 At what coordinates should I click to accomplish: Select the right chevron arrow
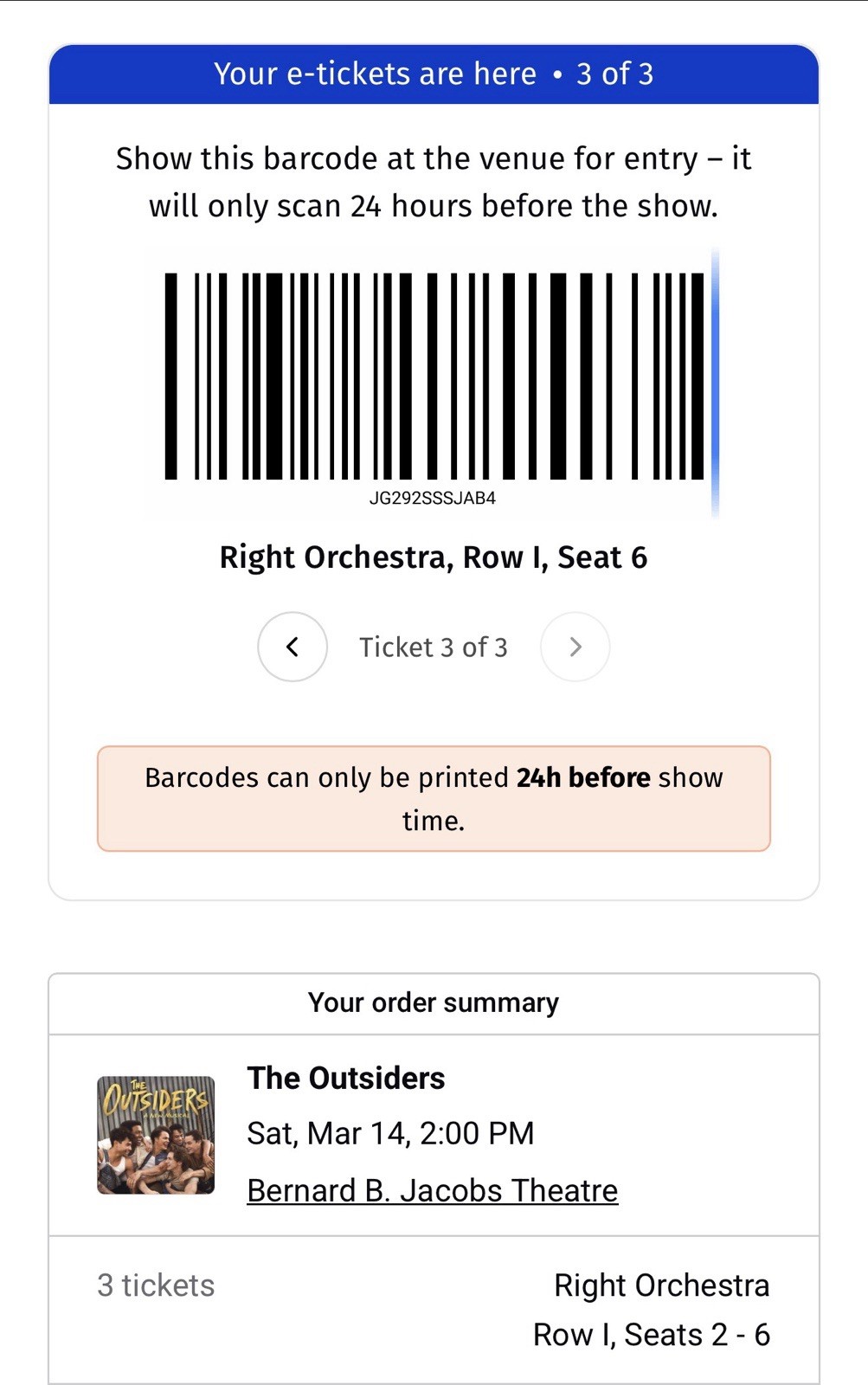(x=575, y=647)
